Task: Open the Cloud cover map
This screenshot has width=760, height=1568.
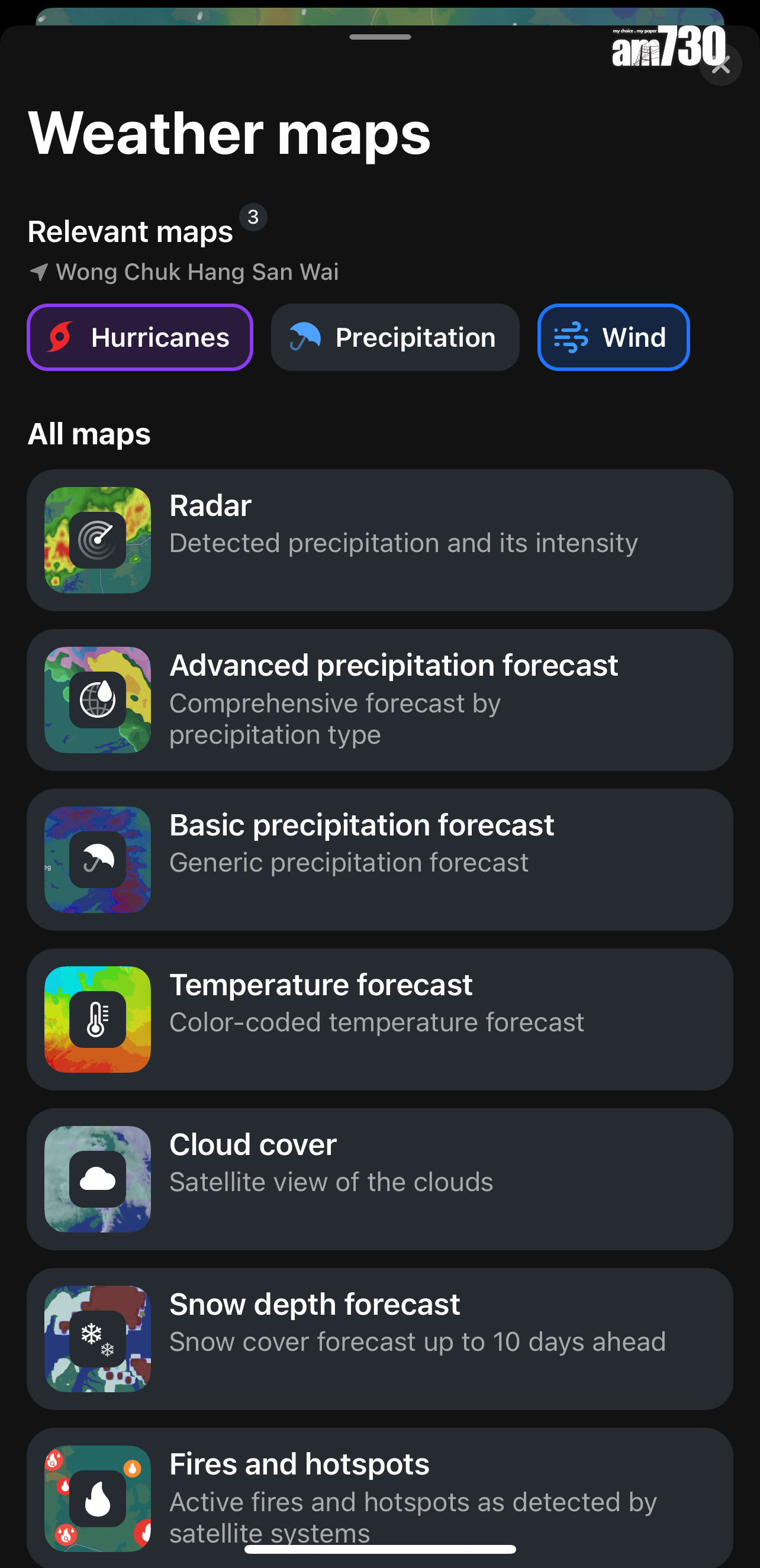Action: (380, 1179)
